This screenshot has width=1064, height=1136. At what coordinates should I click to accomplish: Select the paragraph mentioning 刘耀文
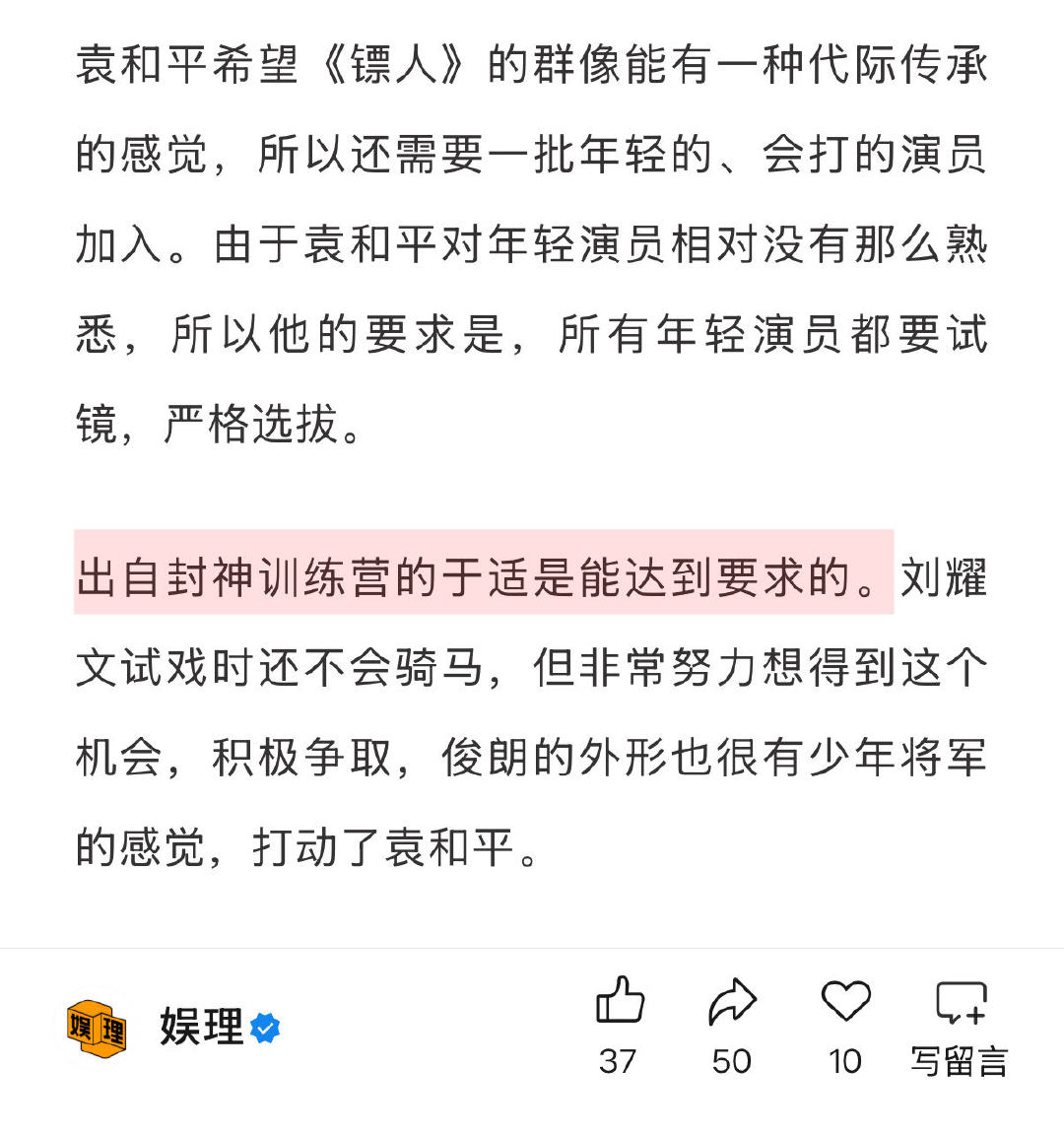point(532,749)
